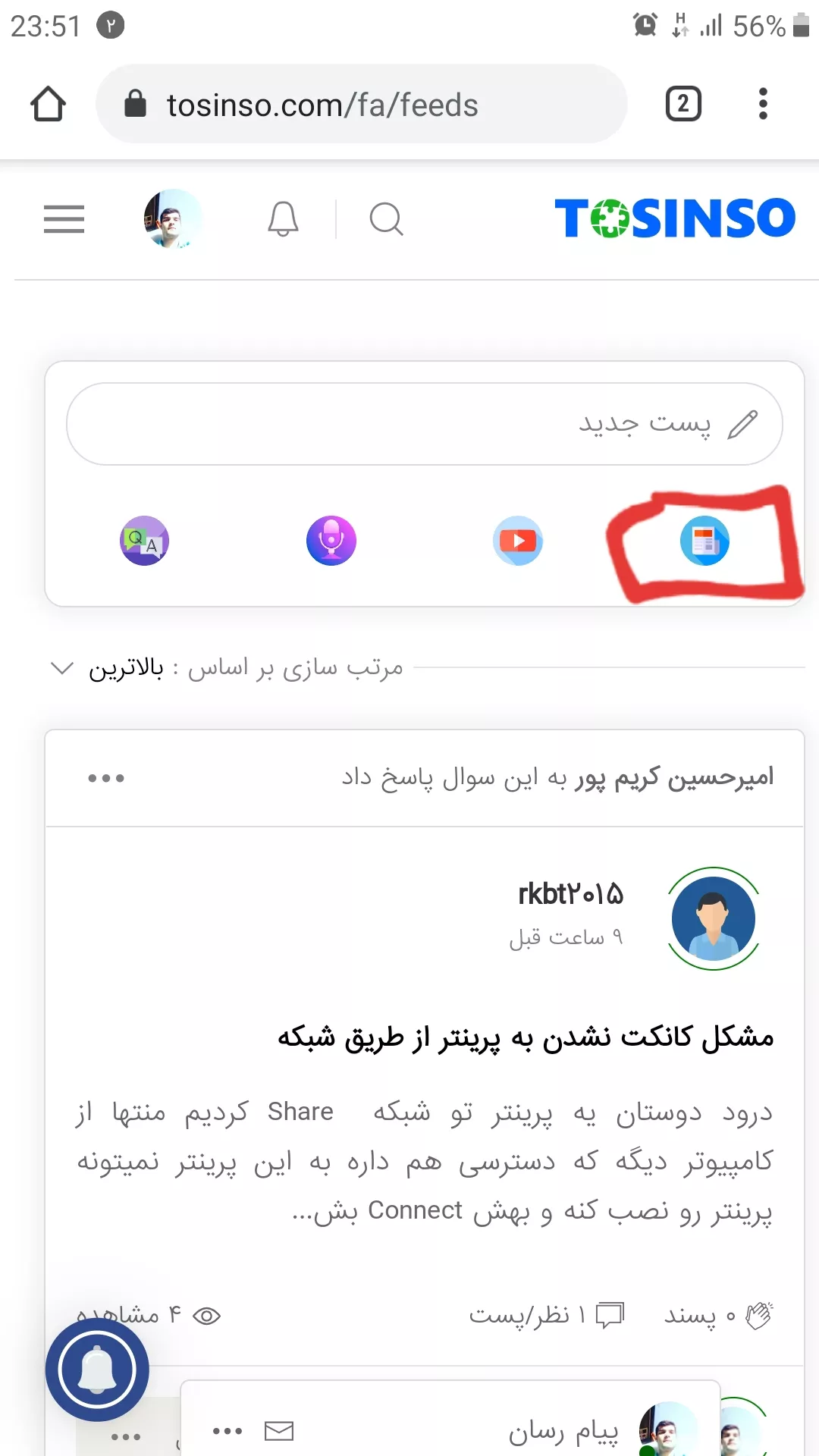Go to the Tosinso logo home link
The height and width of the screenshot is (1456, 819).
tap(674, 218)
